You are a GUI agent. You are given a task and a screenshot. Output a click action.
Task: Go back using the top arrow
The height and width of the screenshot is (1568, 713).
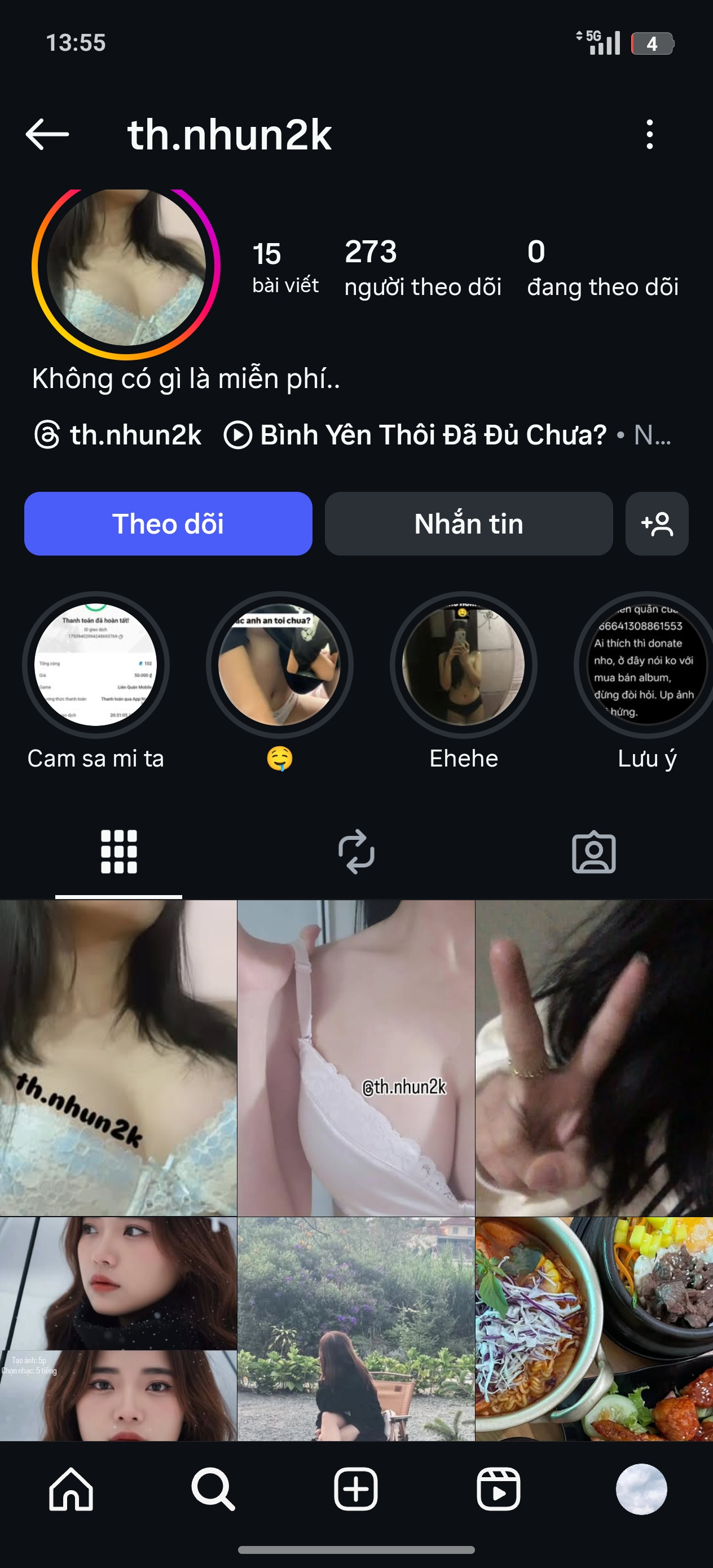[47, 134]
